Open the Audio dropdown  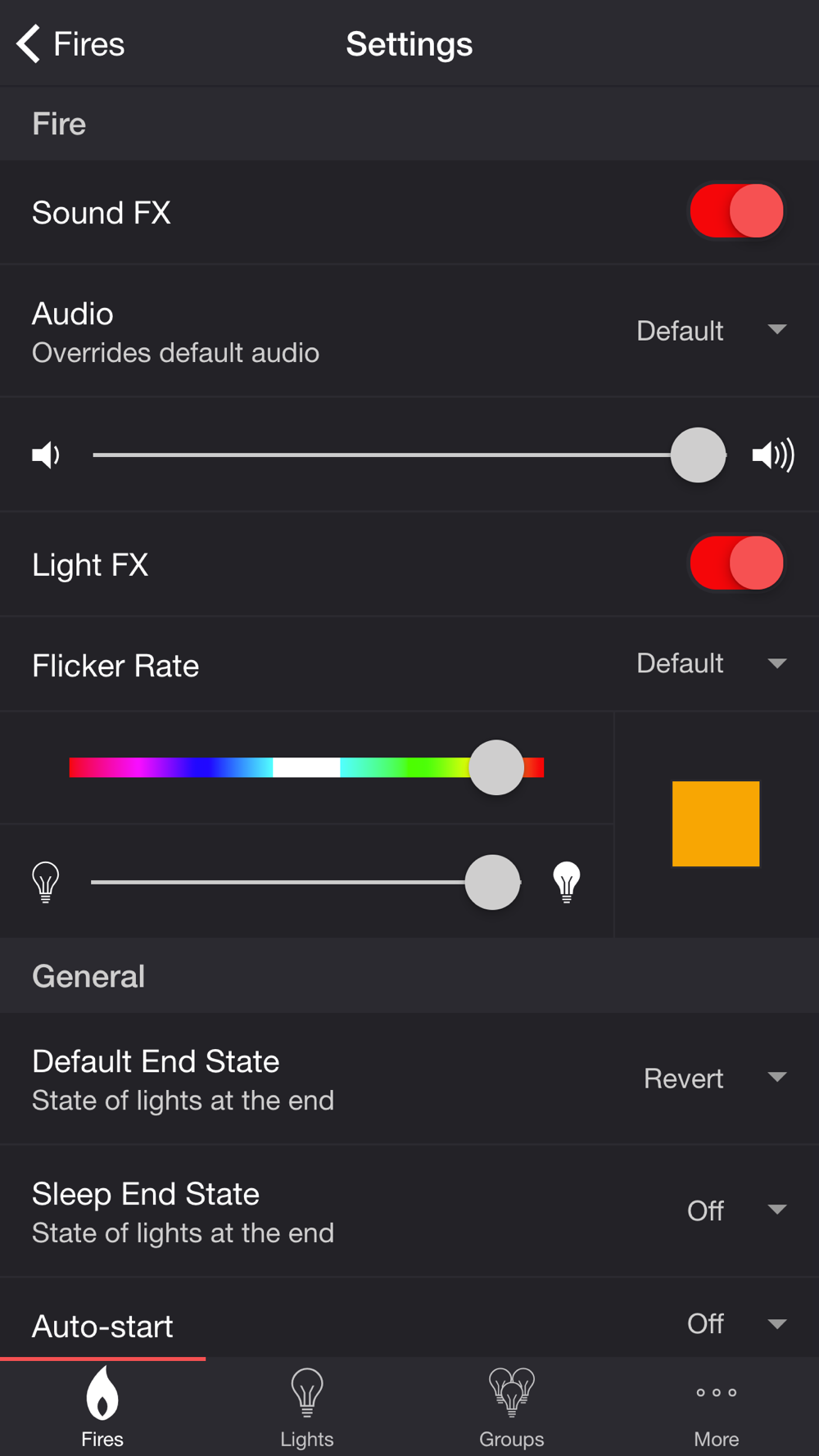click(711, 331)
